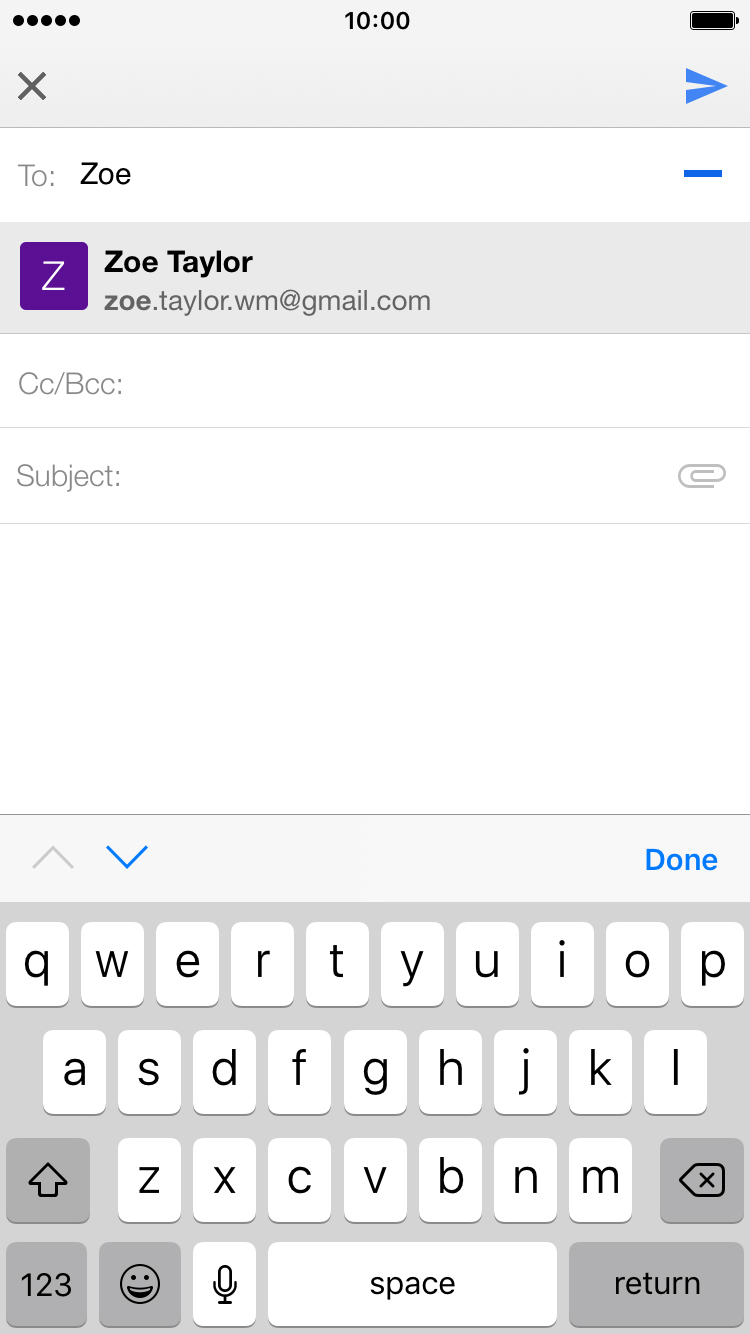
Task: Jump to next field with down arrow
Action: click(x=127, y=857)
